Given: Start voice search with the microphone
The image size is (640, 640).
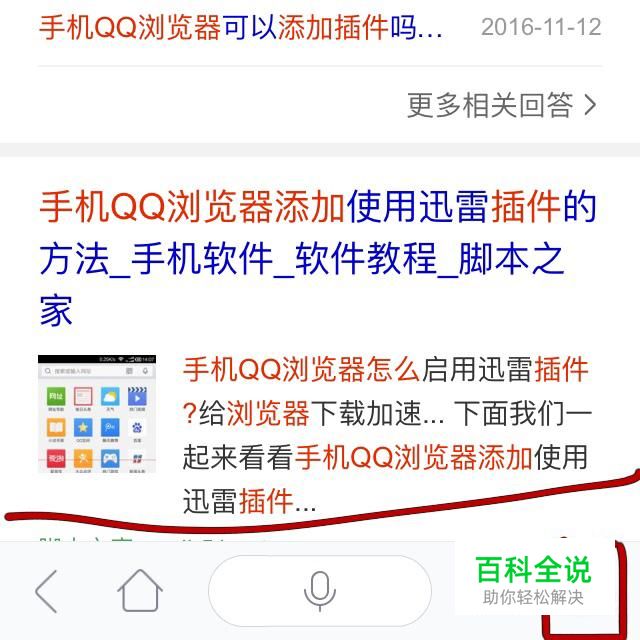Looking at the screenshot, I should (319, 591).
